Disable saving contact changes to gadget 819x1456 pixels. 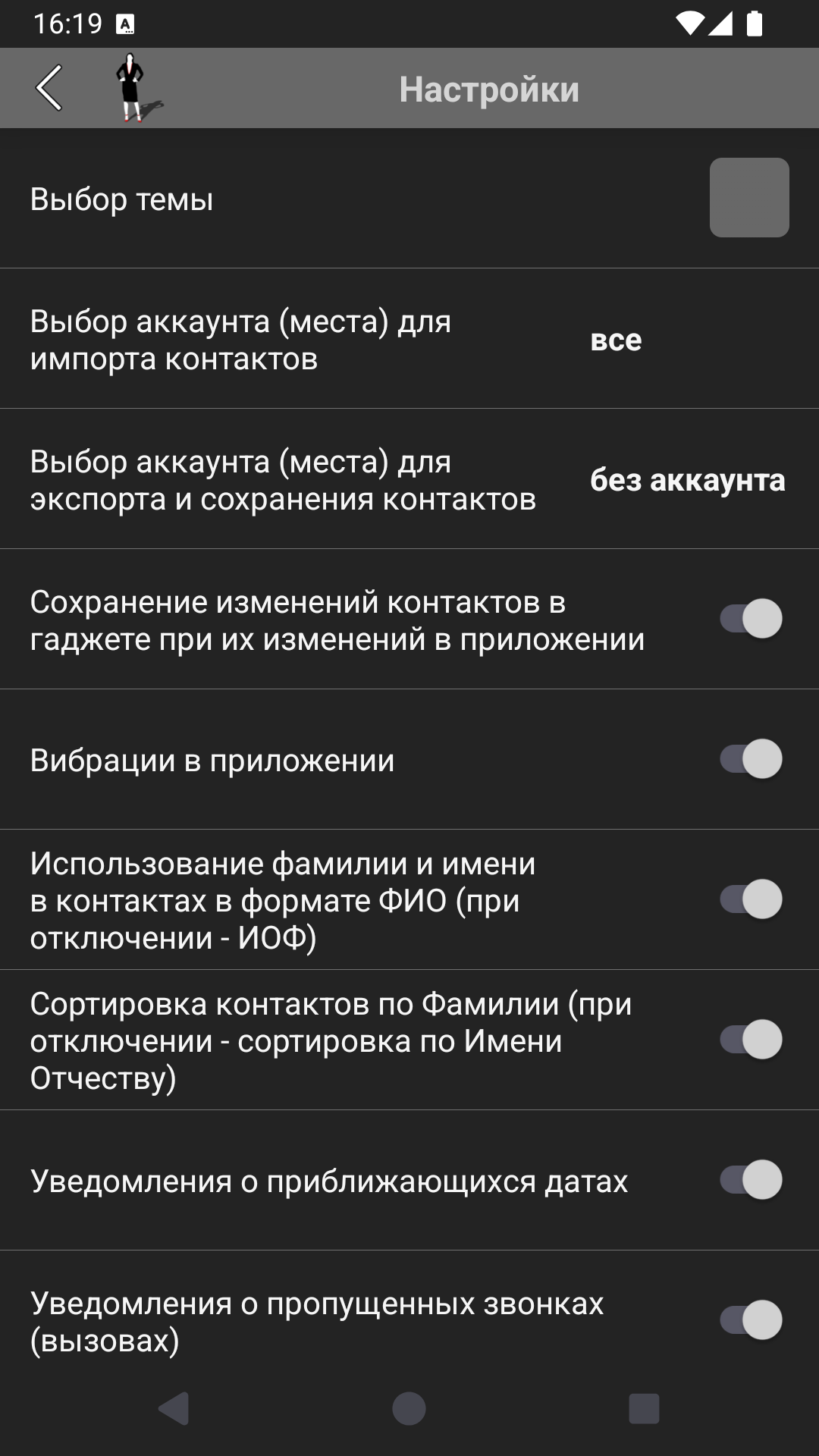tap(751, 618)
